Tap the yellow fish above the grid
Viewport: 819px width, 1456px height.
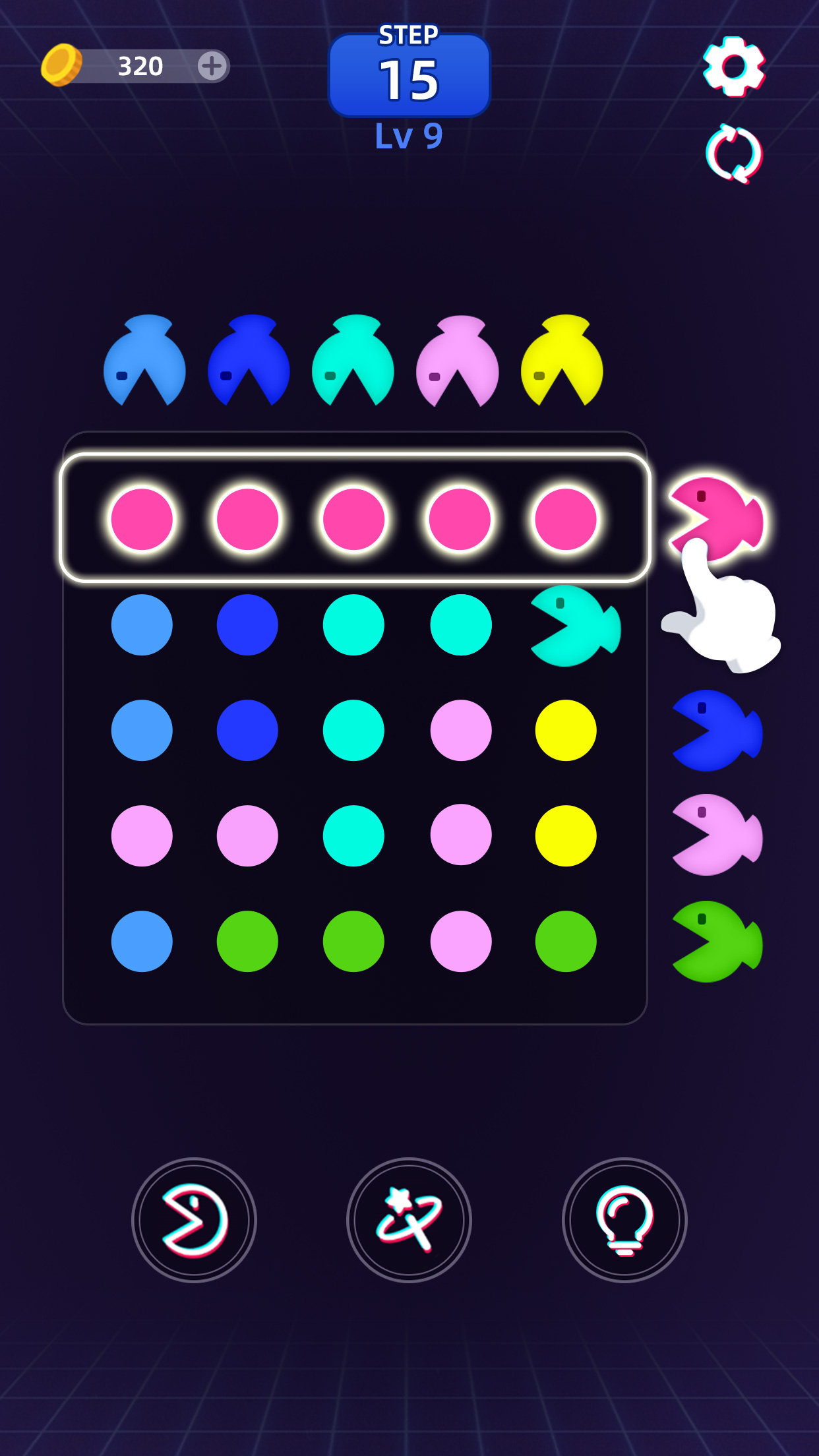pos(562,363)
